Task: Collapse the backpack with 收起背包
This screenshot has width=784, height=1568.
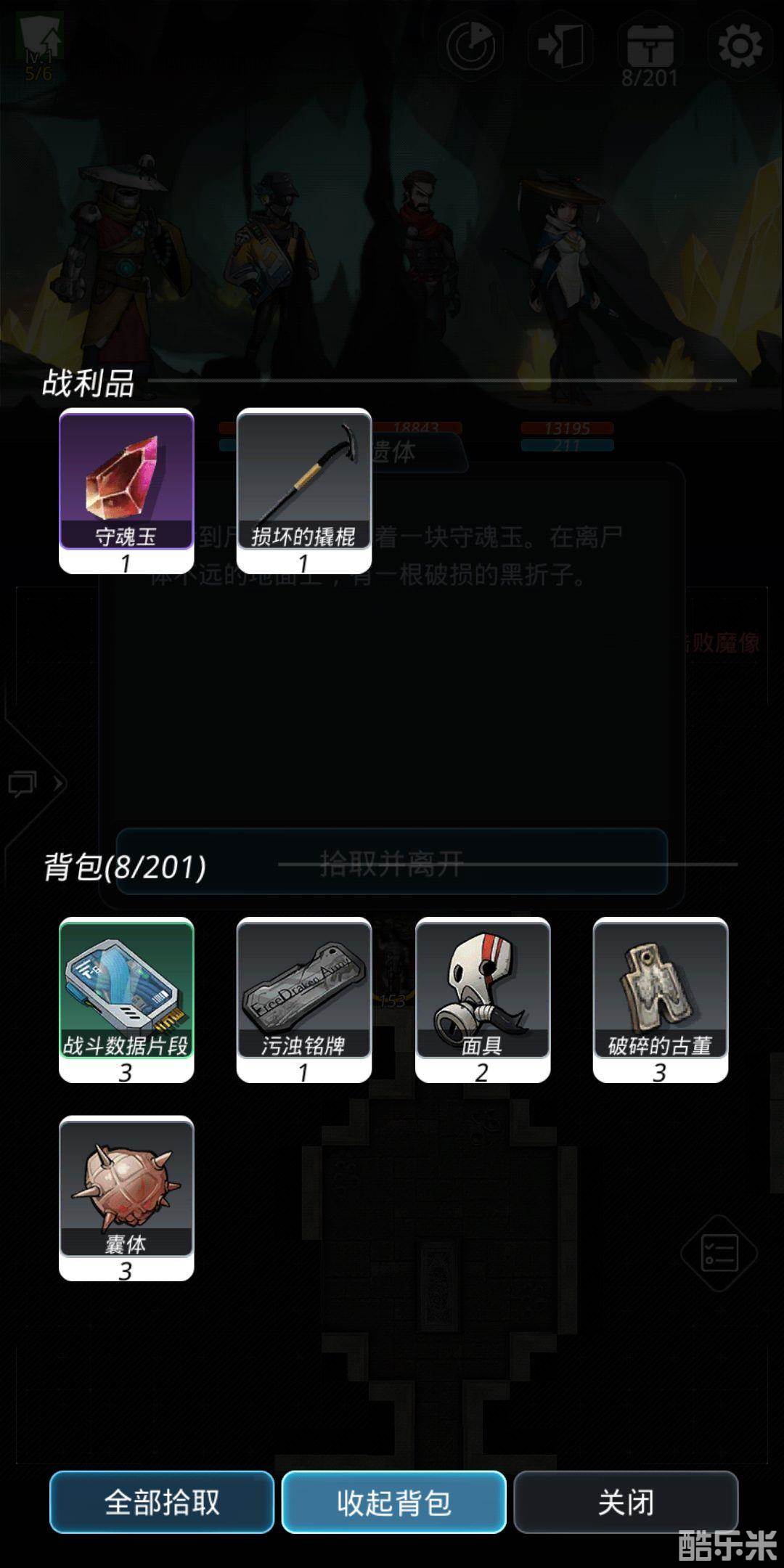Action: pos(393,1502)
